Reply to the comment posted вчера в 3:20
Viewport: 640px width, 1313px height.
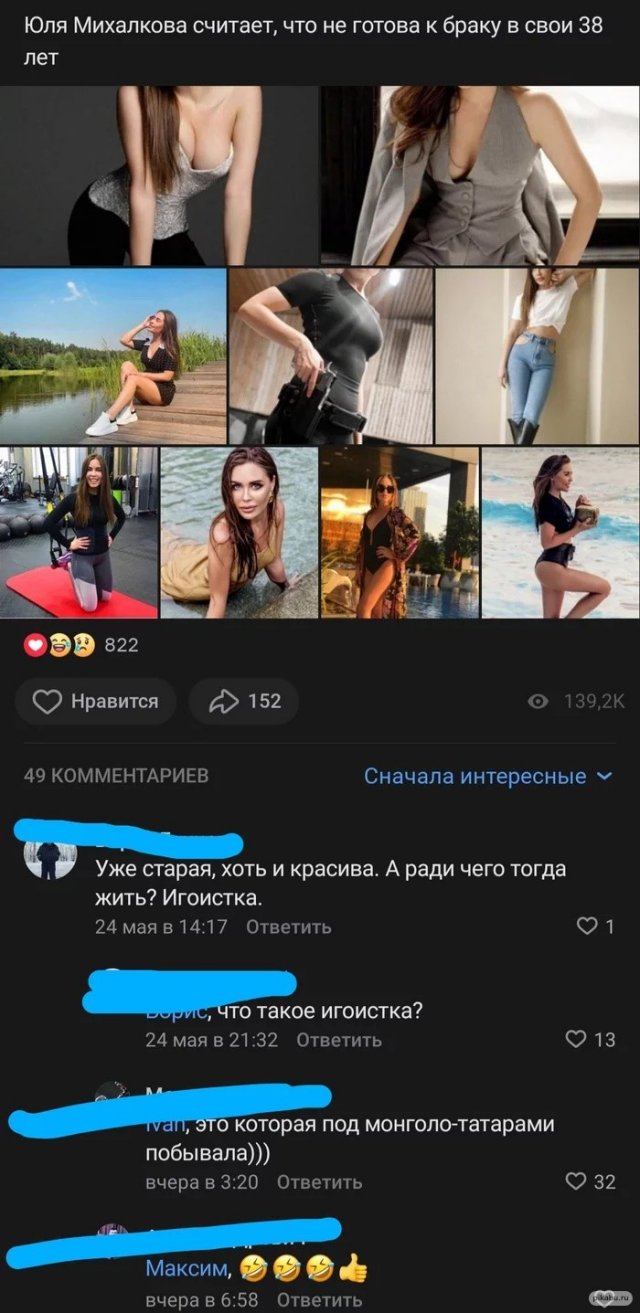pyautogui.click(x=319, y=1182)
